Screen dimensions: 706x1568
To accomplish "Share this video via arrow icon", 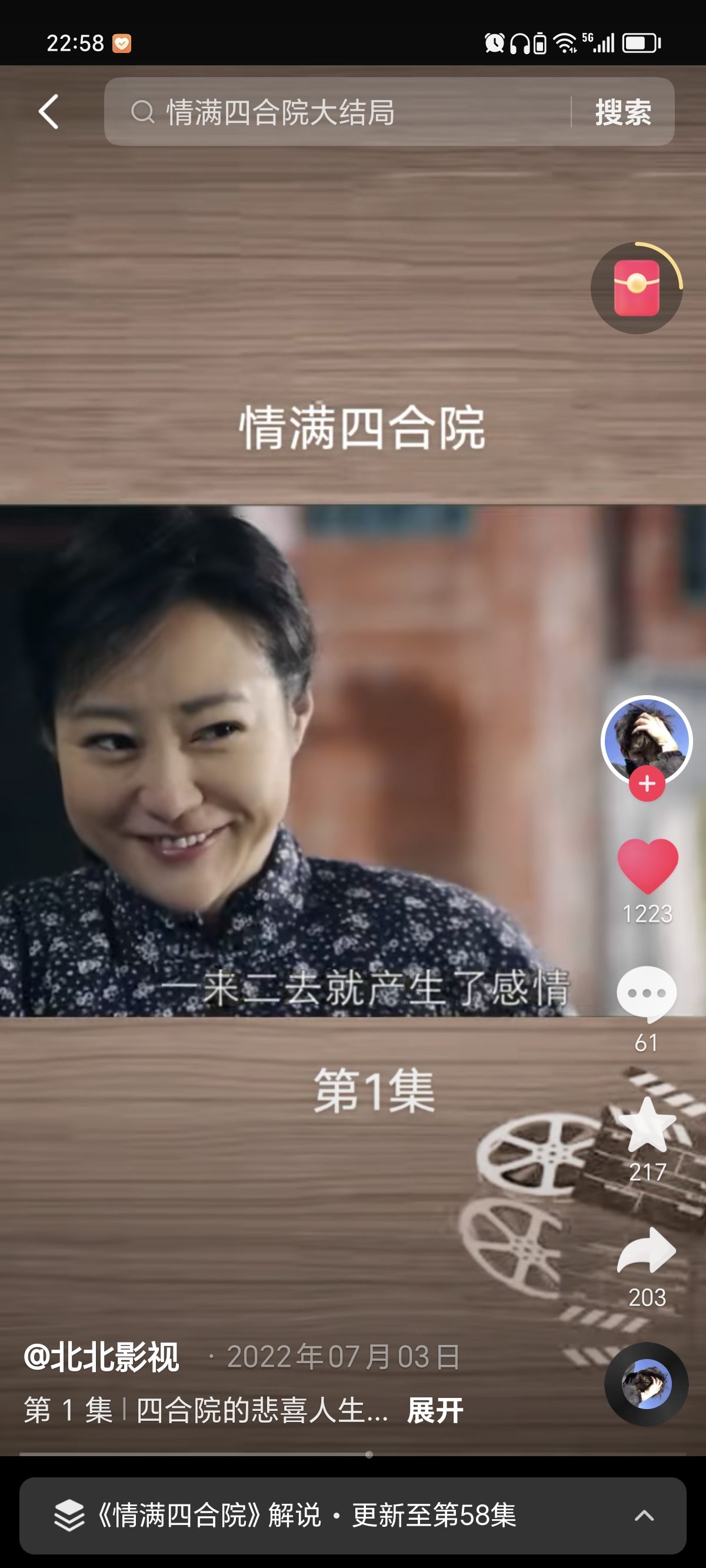I will [x=647, y=1251].
